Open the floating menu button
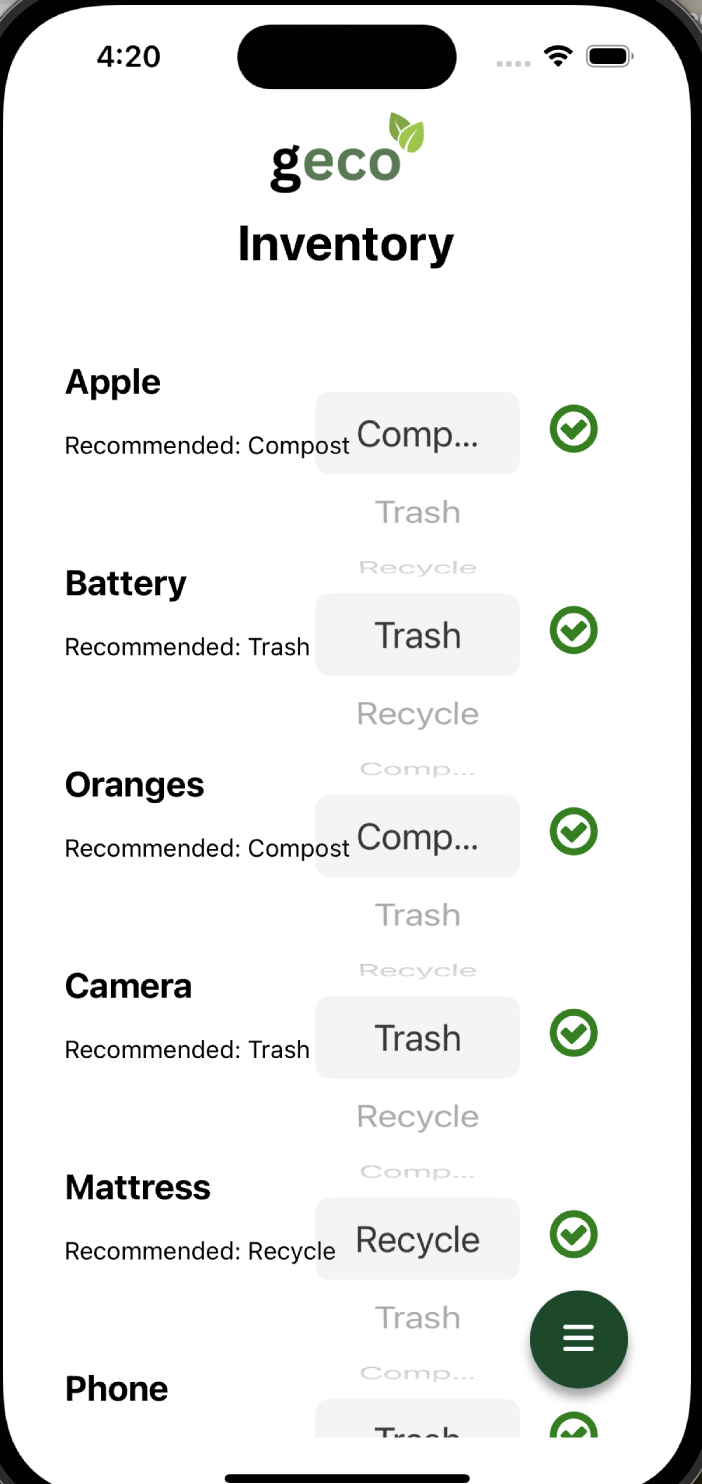This screenshot has width=702, height=1484. click(x=578, y=1339)
